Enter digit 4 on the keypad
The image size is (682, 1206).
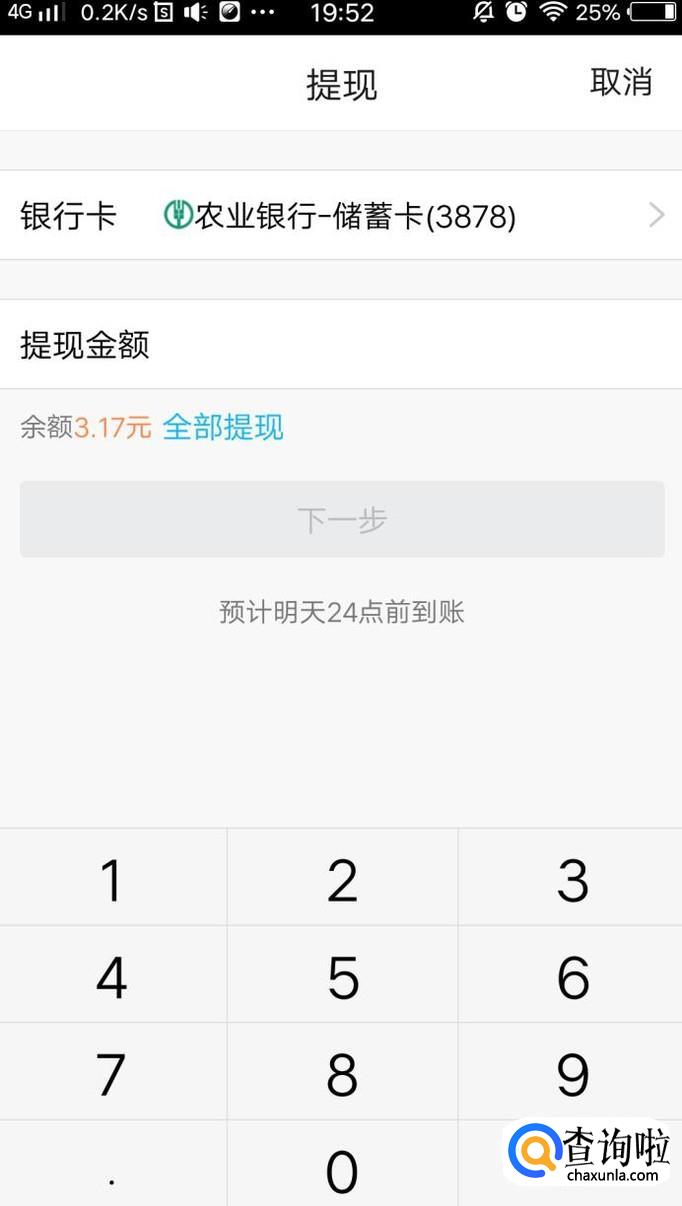(x=112, y=976)
